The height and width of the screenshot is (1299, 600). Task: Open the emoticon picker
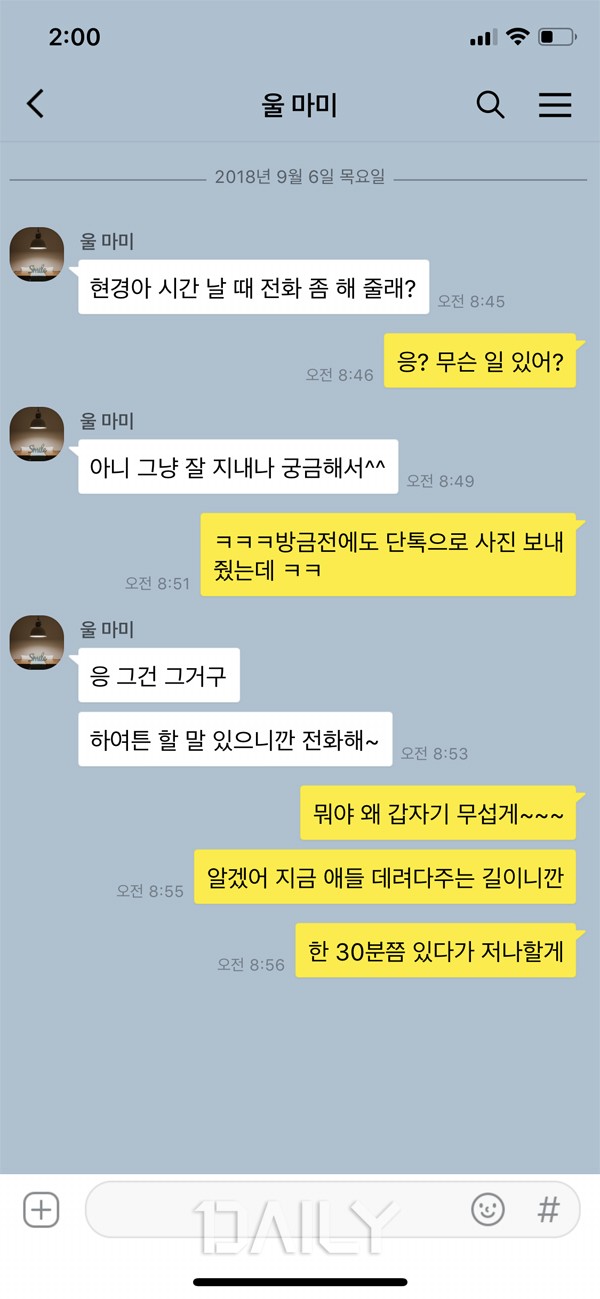pos(488,1211)
